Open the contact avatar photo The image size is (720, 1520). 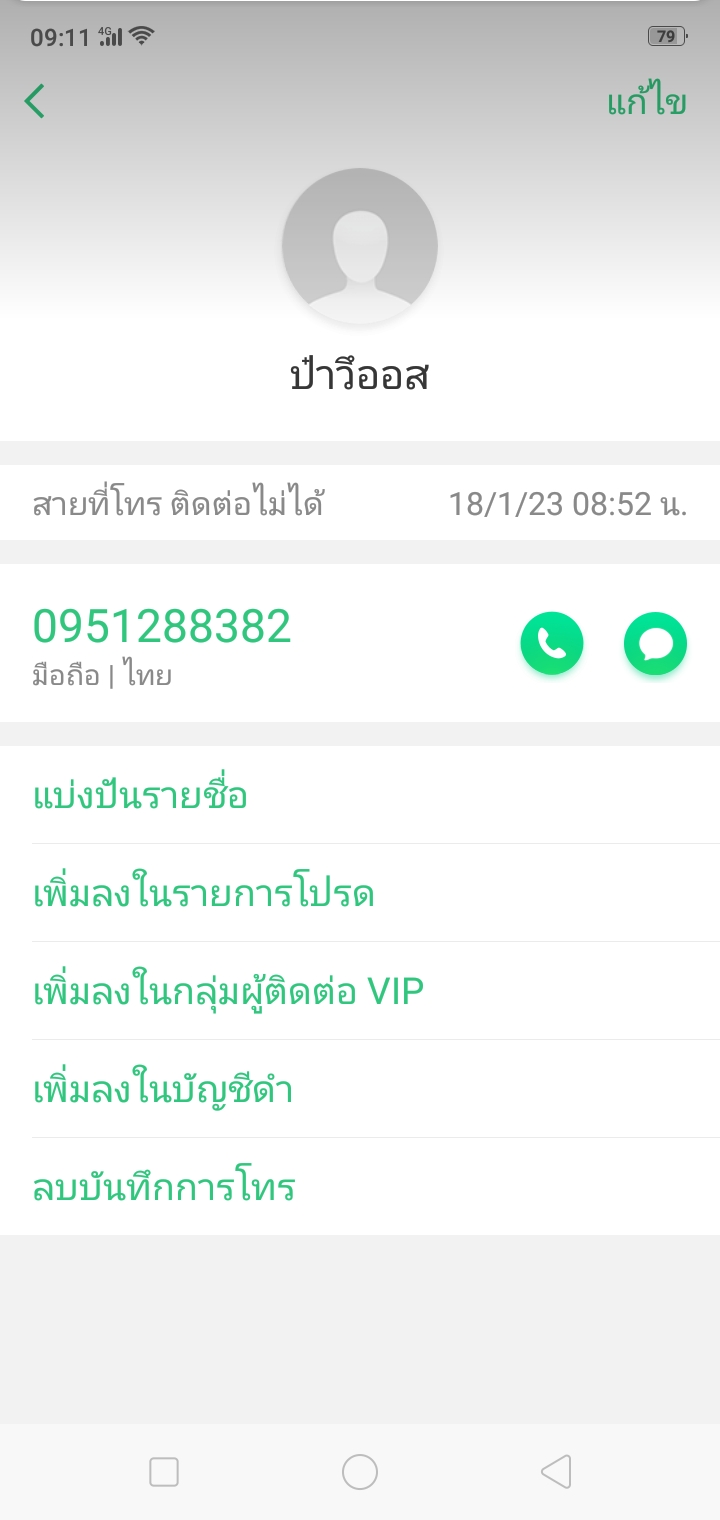360,245
